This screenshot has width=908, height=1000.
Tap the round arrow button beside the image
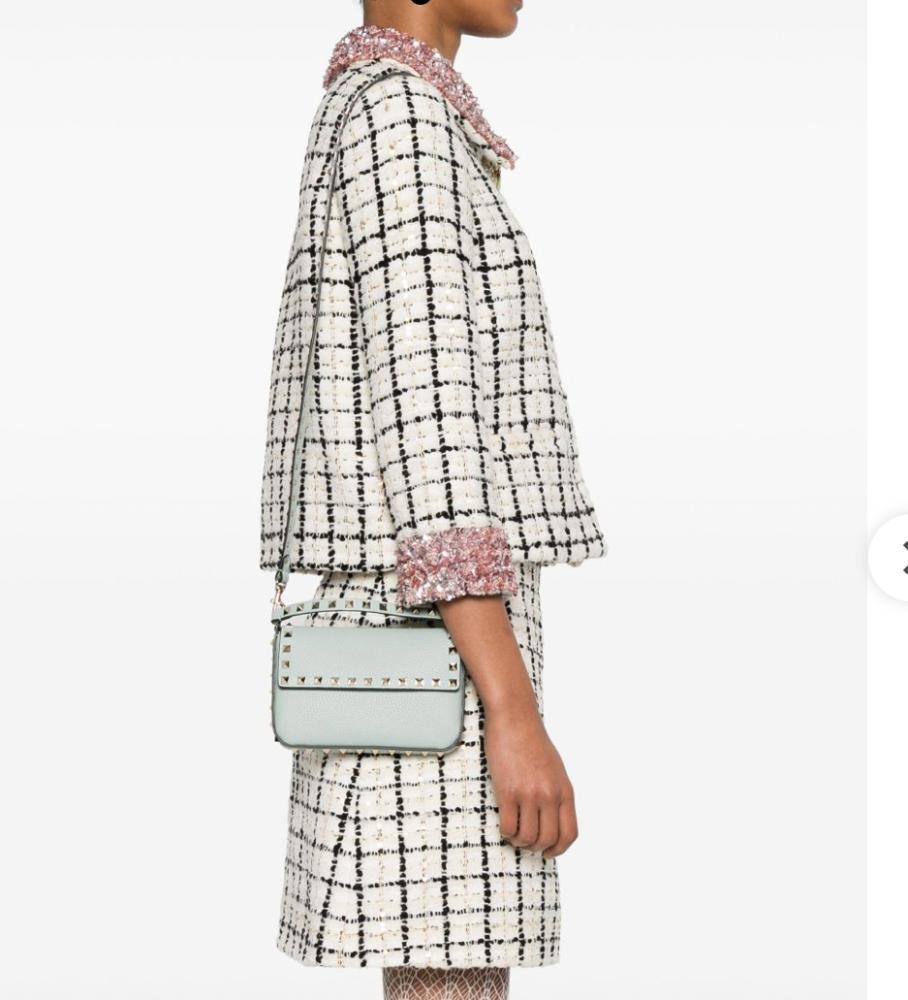893,558
